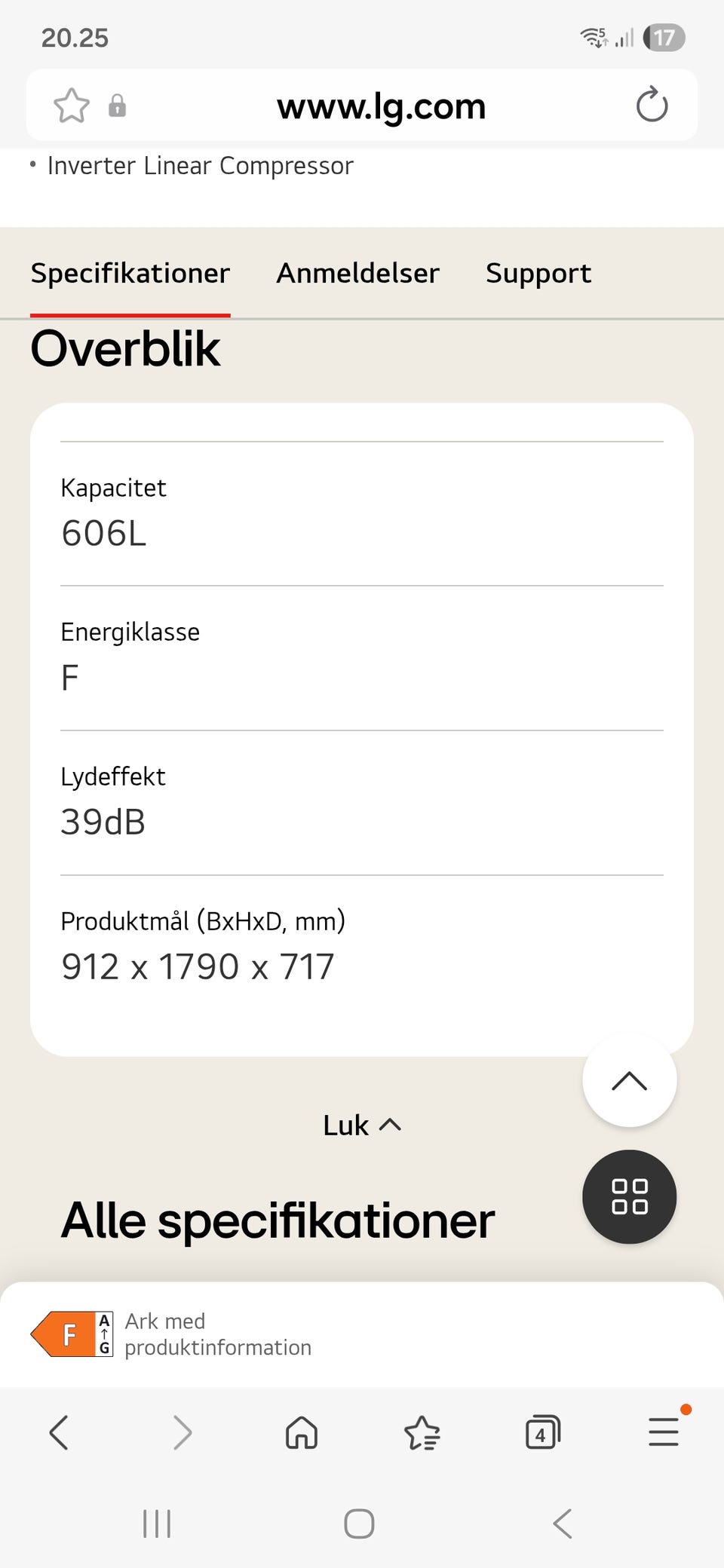This screenshot has width=724, height=1568.
Task: Open the floating grid menu button
Action: [629, 1196]
